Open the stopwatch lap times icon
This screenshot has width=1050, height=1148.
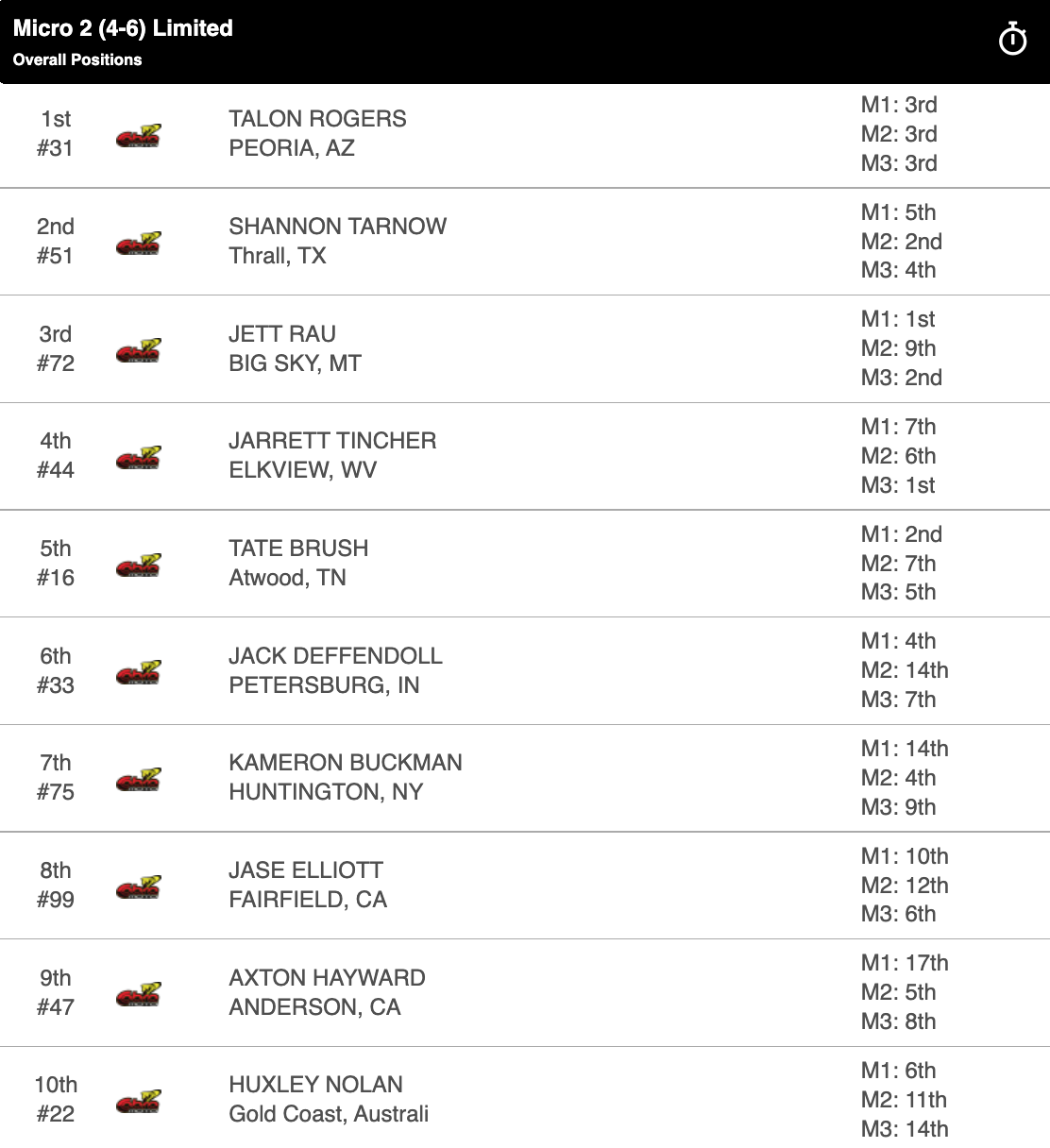(x=1012, y=41)
